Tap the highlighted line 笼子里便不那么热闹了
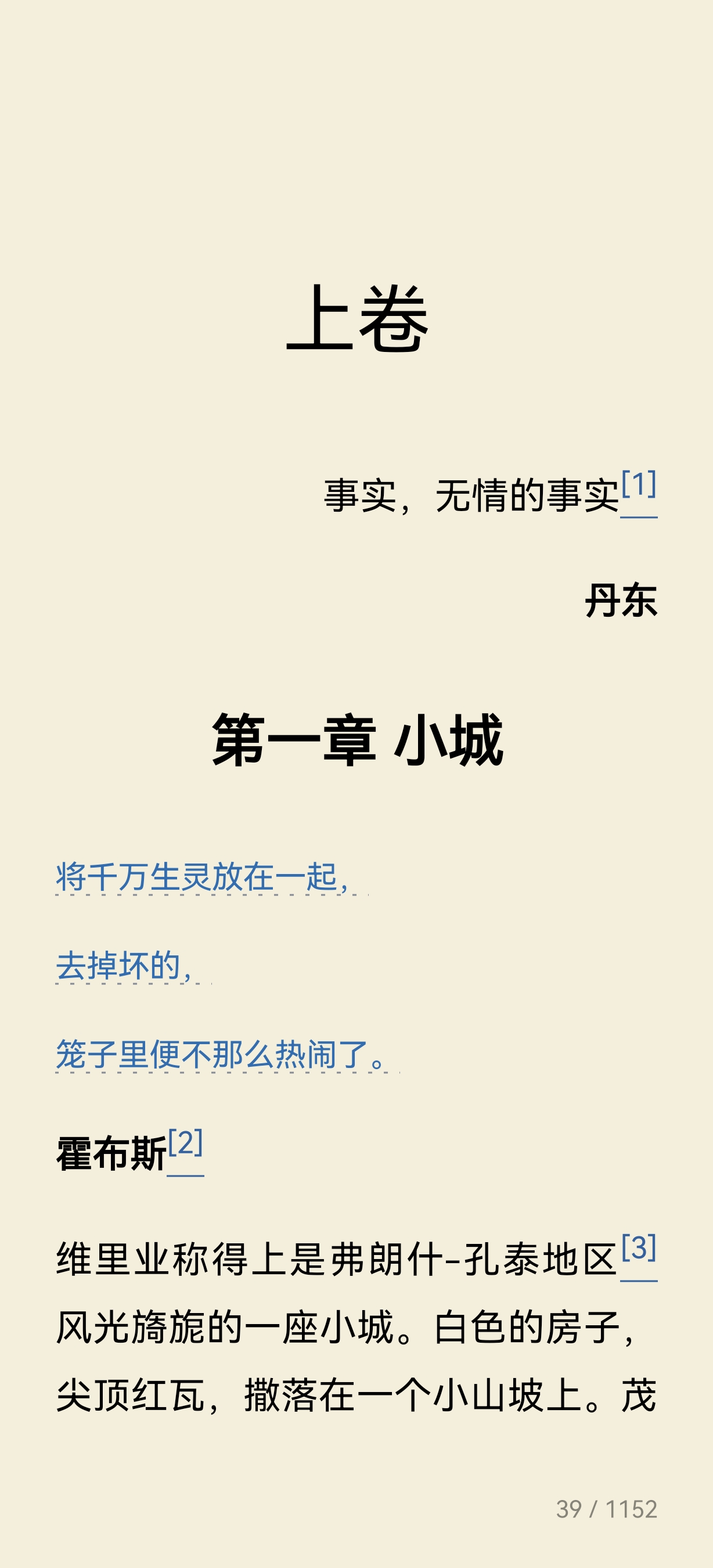 220,1055
